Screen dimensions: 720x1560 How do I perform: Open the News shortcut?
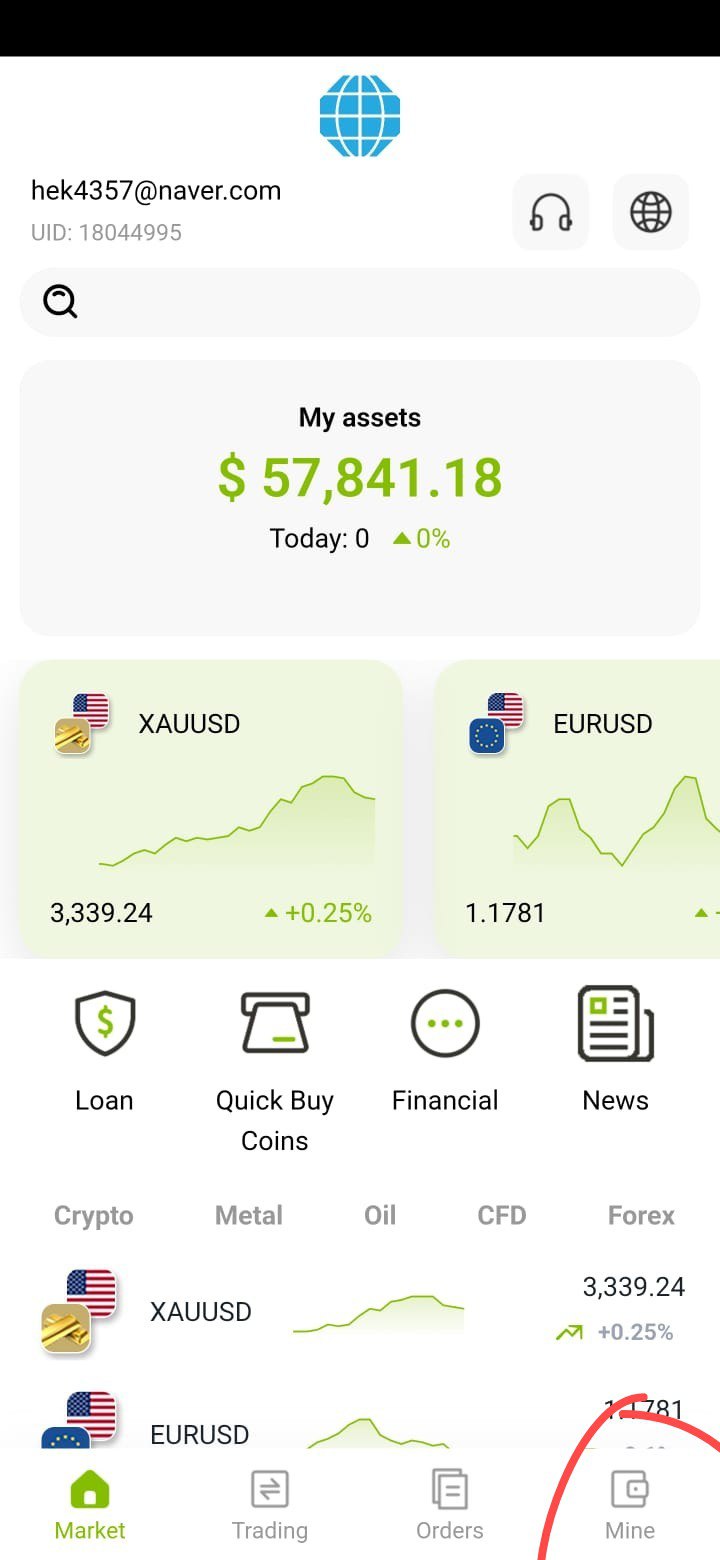[x=616, y=1050]
